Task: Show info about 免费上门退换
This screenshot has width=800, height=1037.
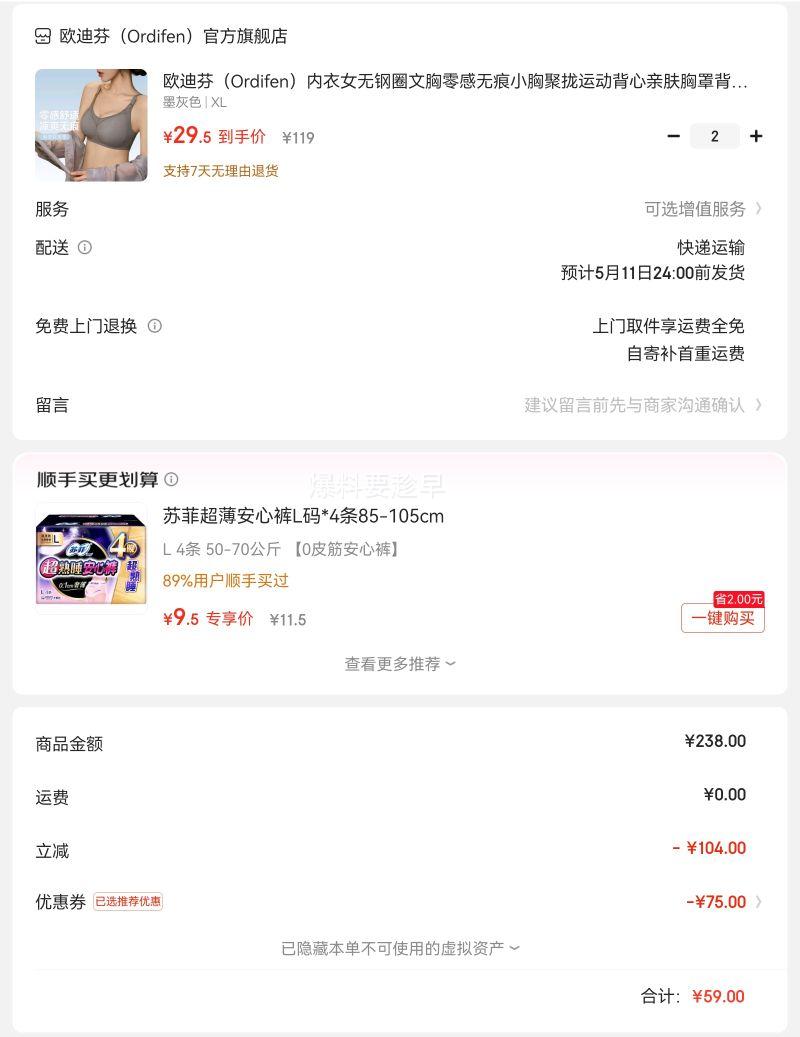Action: pos(155,326)
